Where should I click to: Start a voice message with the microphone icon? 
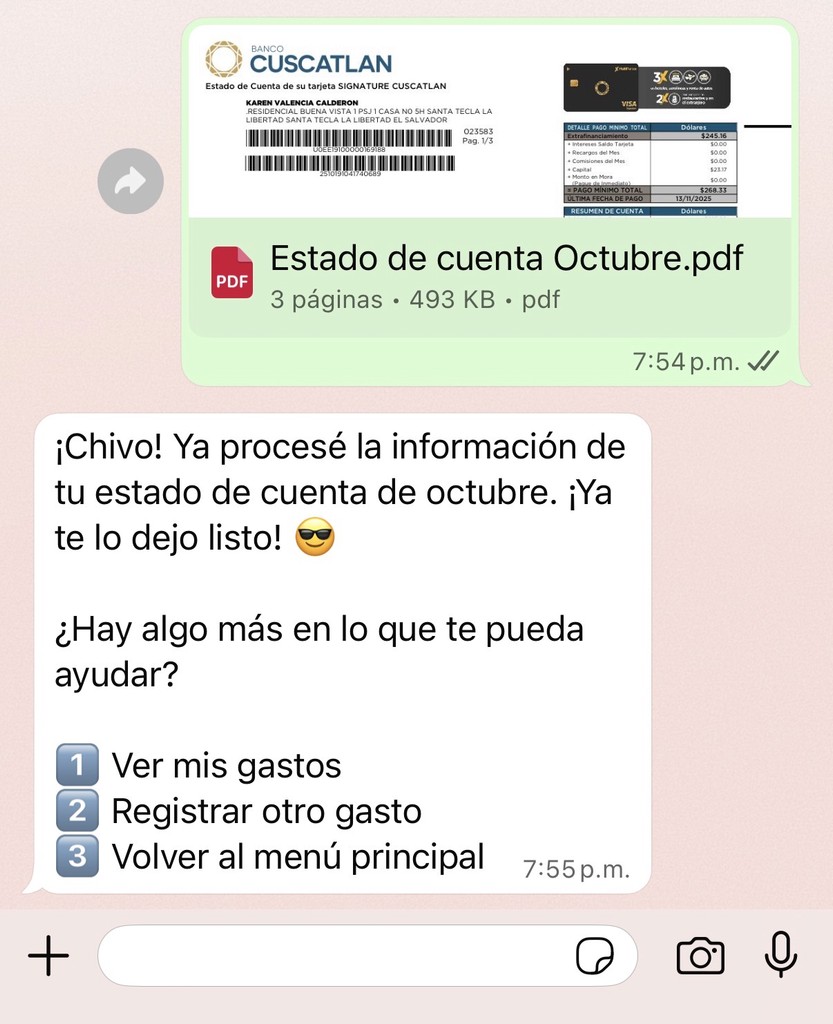(x=781, y=956)
